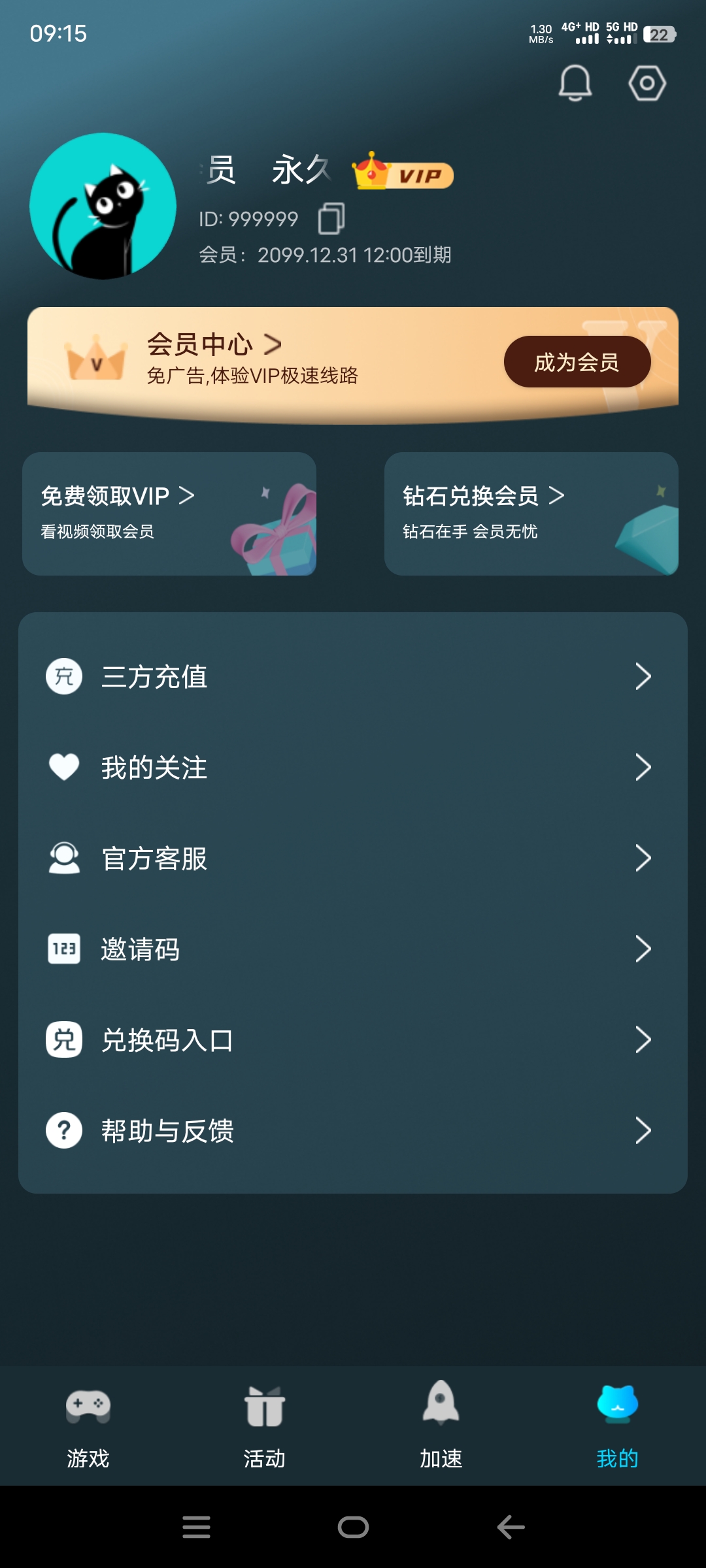Open the headset icon for 官方客服
Screen dimensions: 706x1568
click(63, 860)
